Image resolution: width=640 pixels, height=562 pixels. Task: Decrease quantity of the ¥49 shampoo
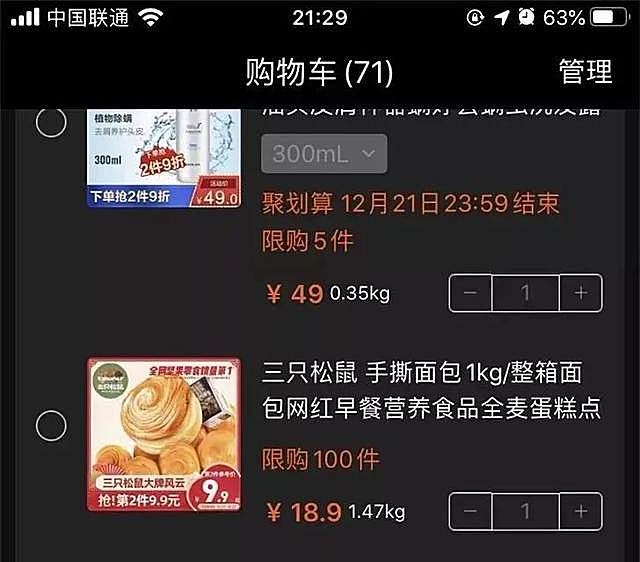471,294
